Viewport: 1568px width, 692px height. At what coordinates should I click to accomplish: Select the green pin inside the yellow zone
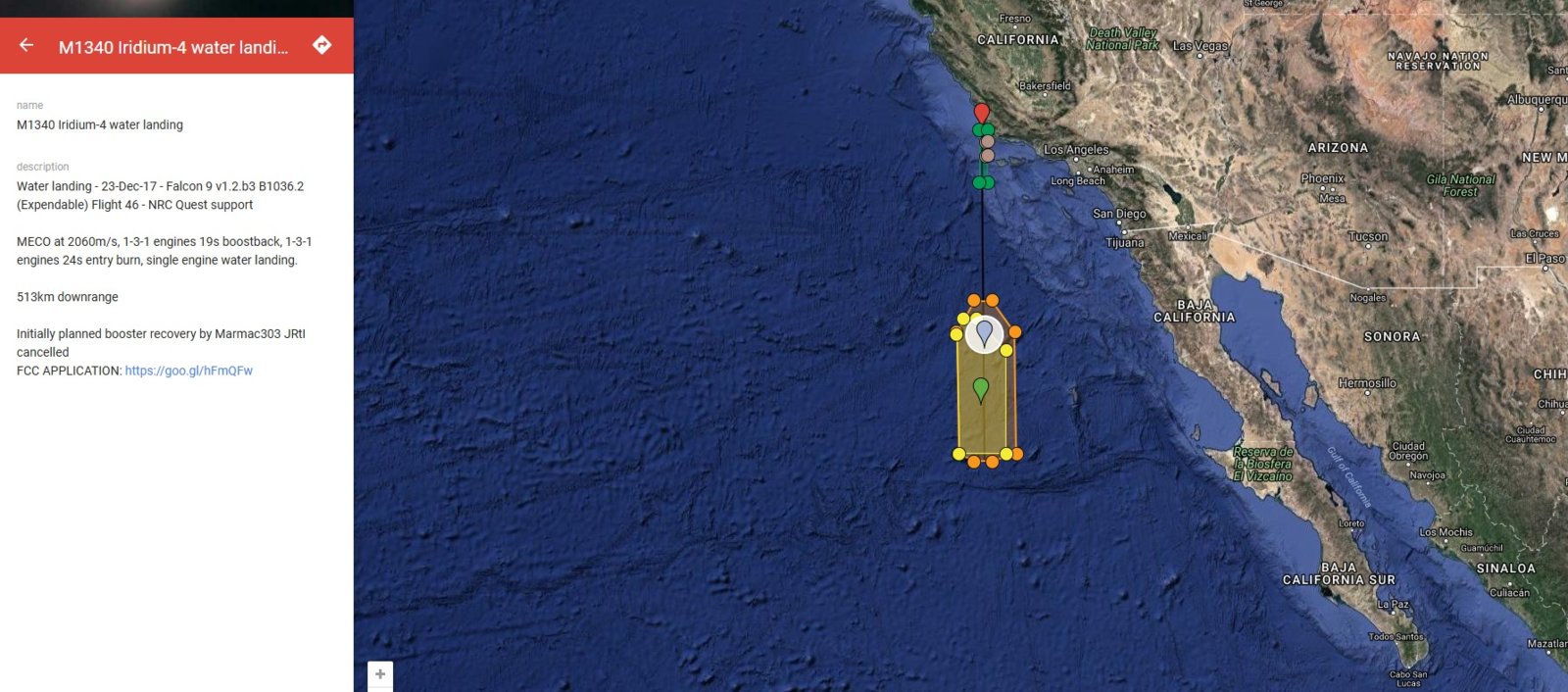(x=981, y=389)
